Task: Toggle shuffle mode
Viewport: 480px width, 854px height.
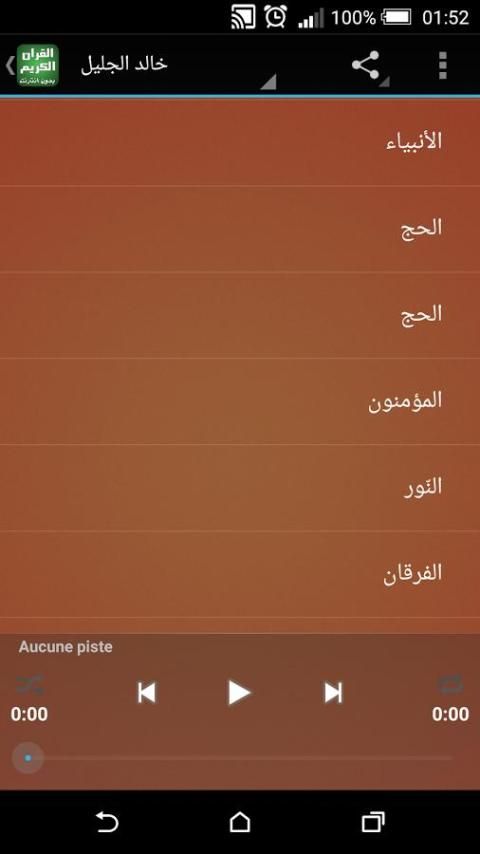Action: click(x=29, y=685)
